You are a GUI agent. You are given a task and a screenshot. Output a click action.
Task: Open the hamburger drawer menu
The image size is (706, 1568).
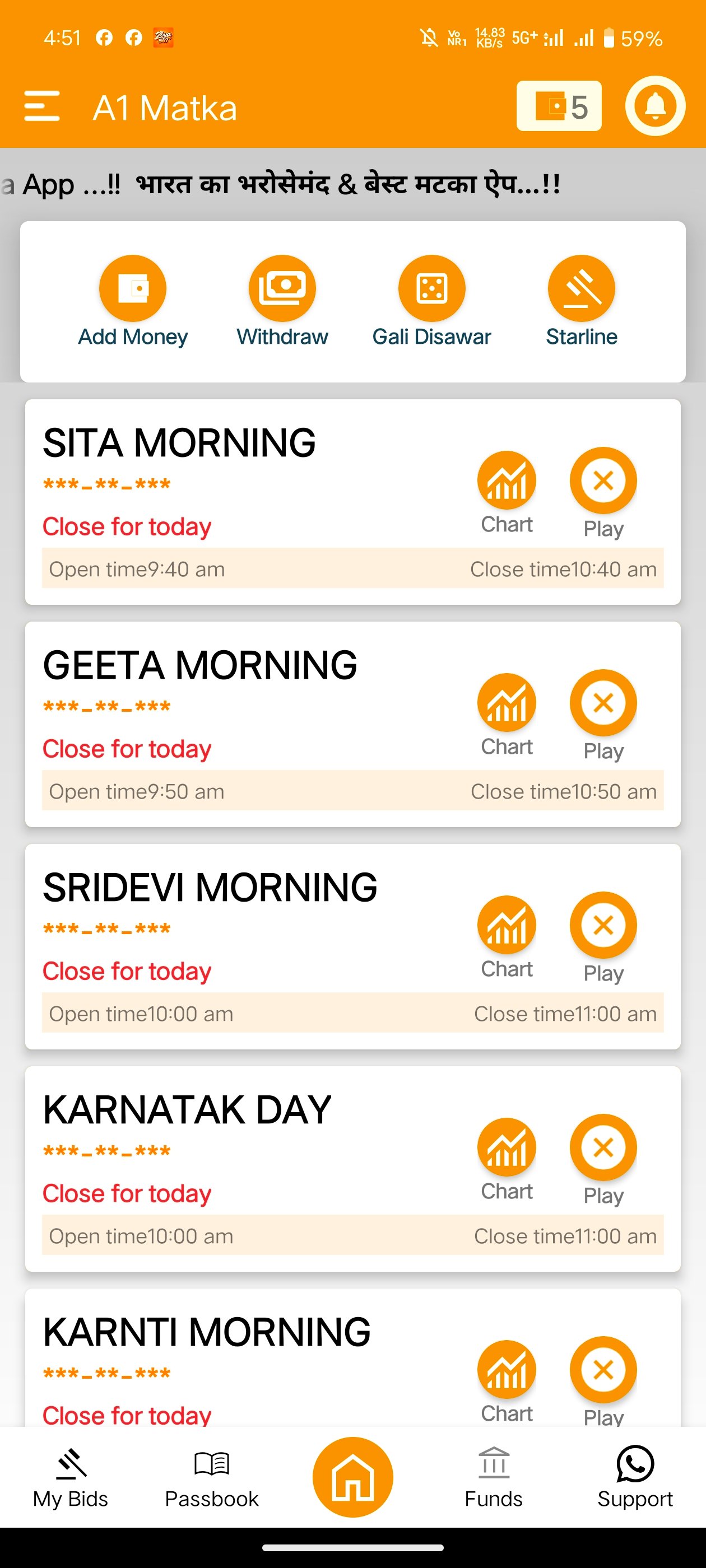(42, 106)
